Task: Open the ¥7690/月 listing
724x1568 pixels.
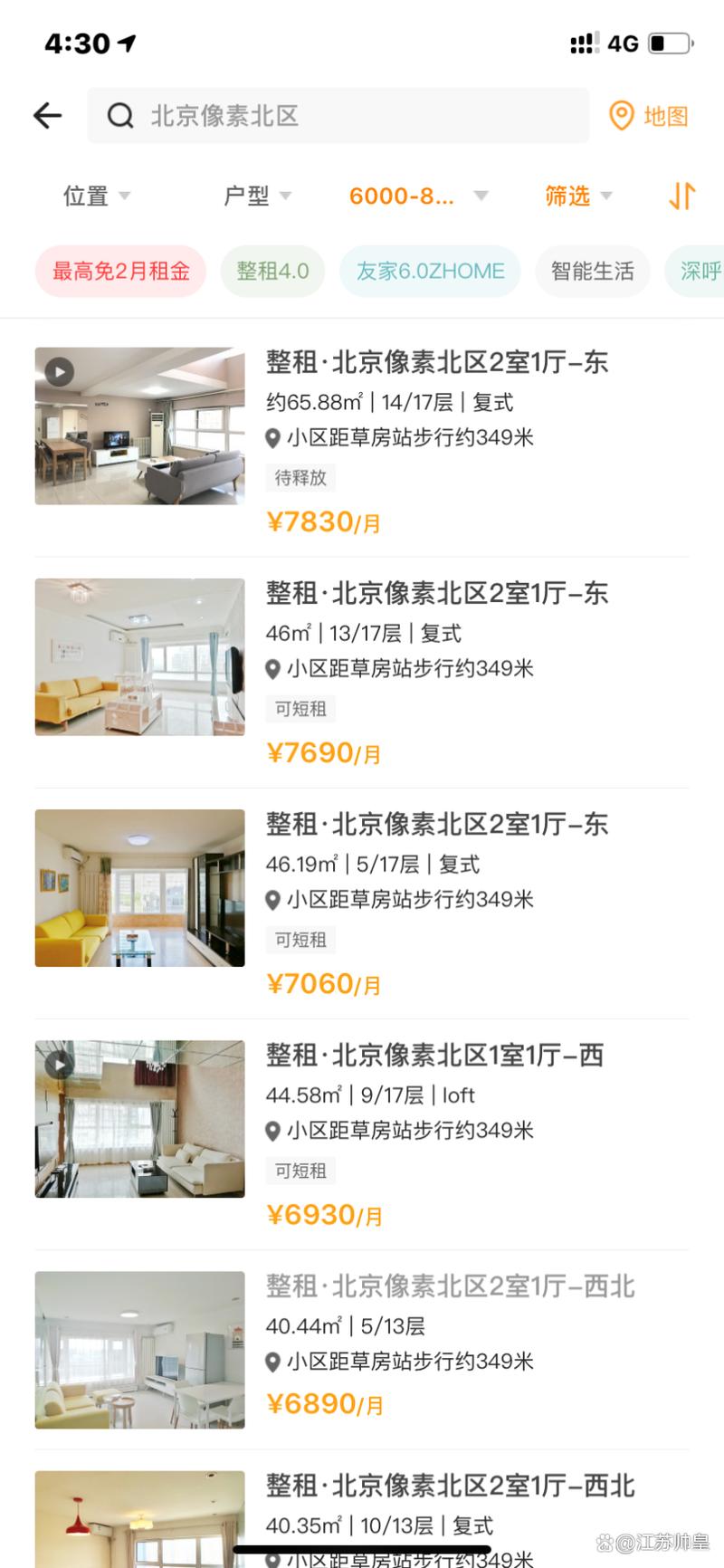Action: pyautogui.click(x=362, y=672)
